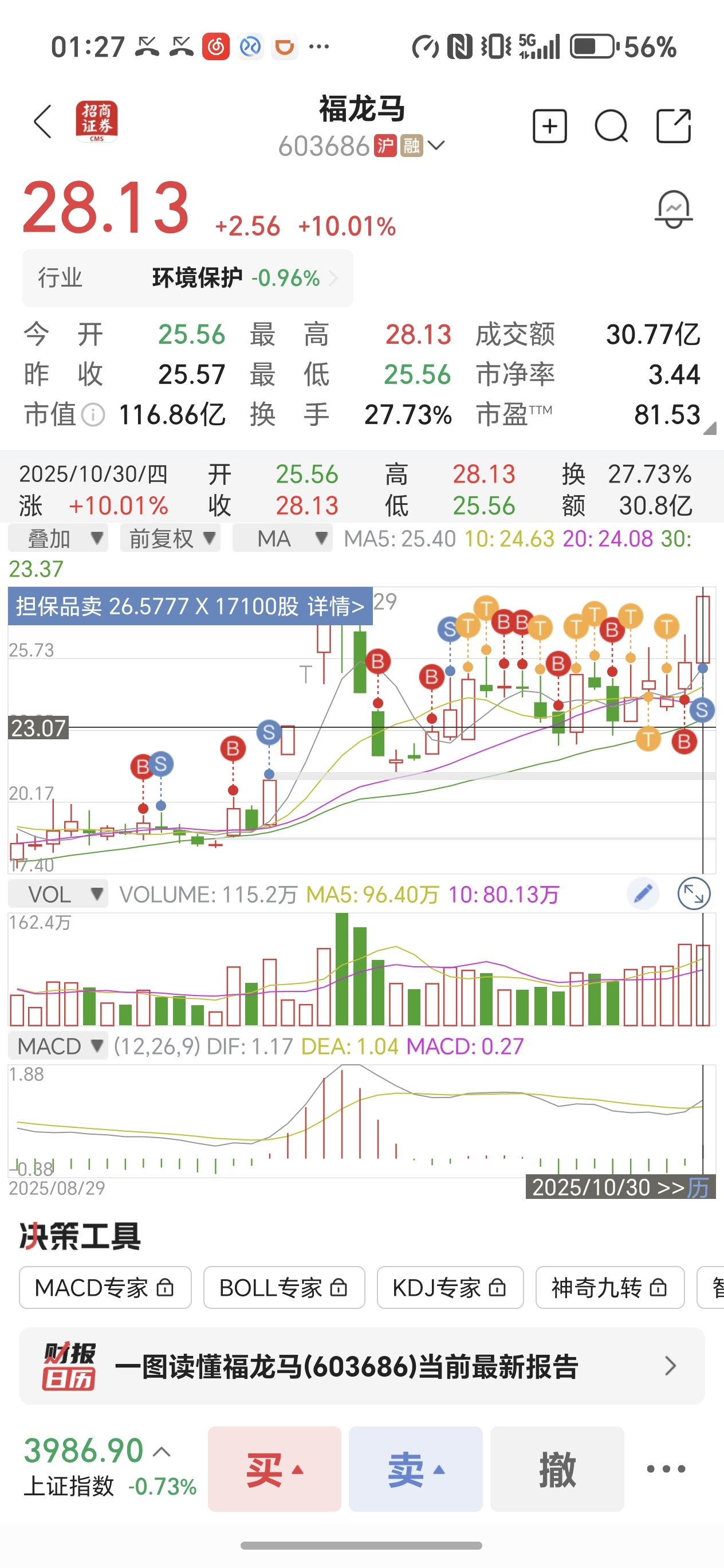Expand the chart to full screen
The width and height of the screenshot is (724, 1568).
click(x=694, y=894)
